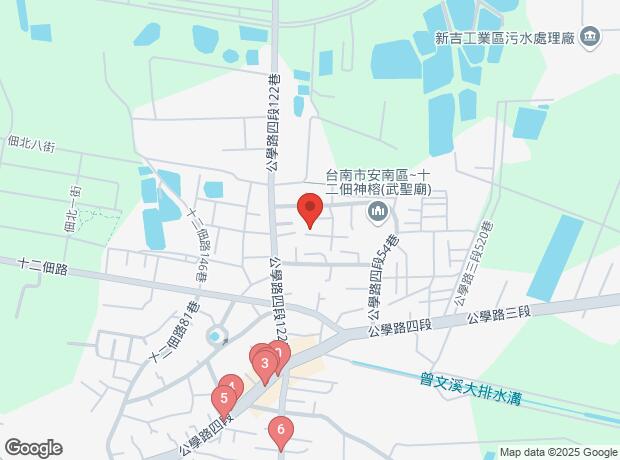
Task: Select map marker number 3
Action: pos(264,364)
